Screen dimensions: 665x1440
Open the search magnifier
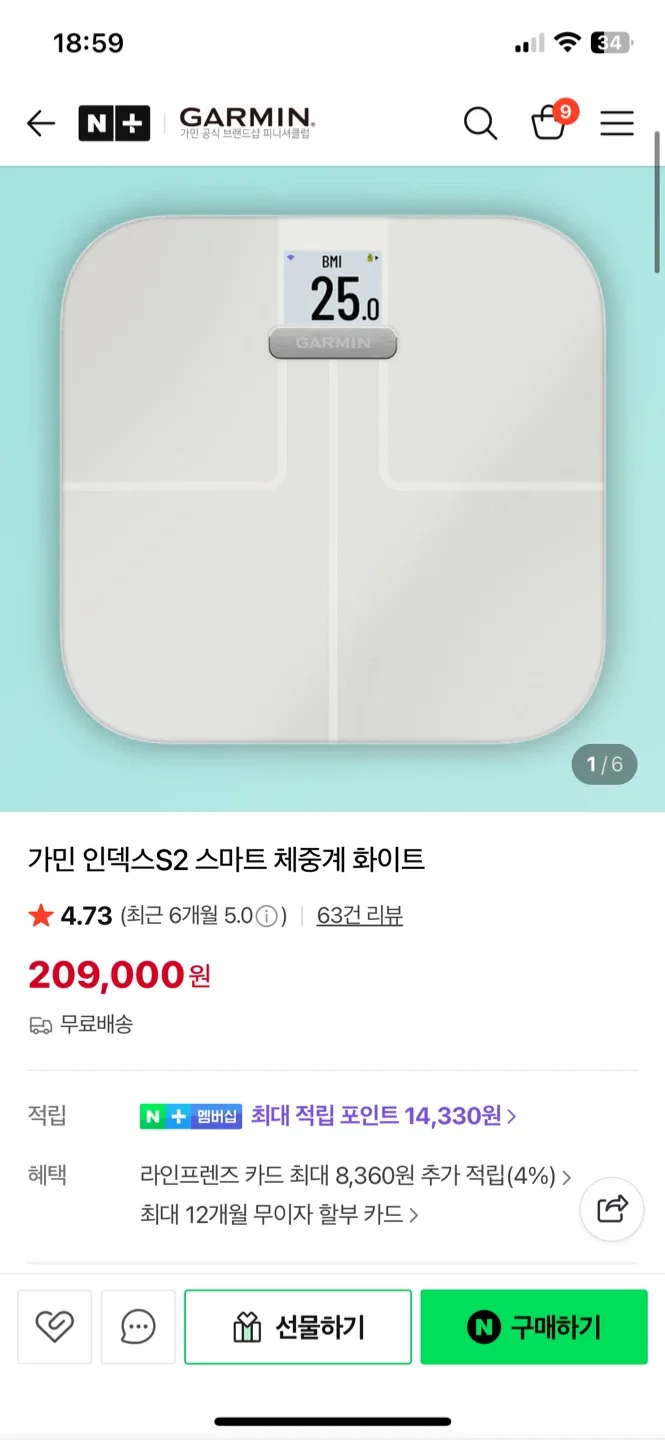[480, 124]
